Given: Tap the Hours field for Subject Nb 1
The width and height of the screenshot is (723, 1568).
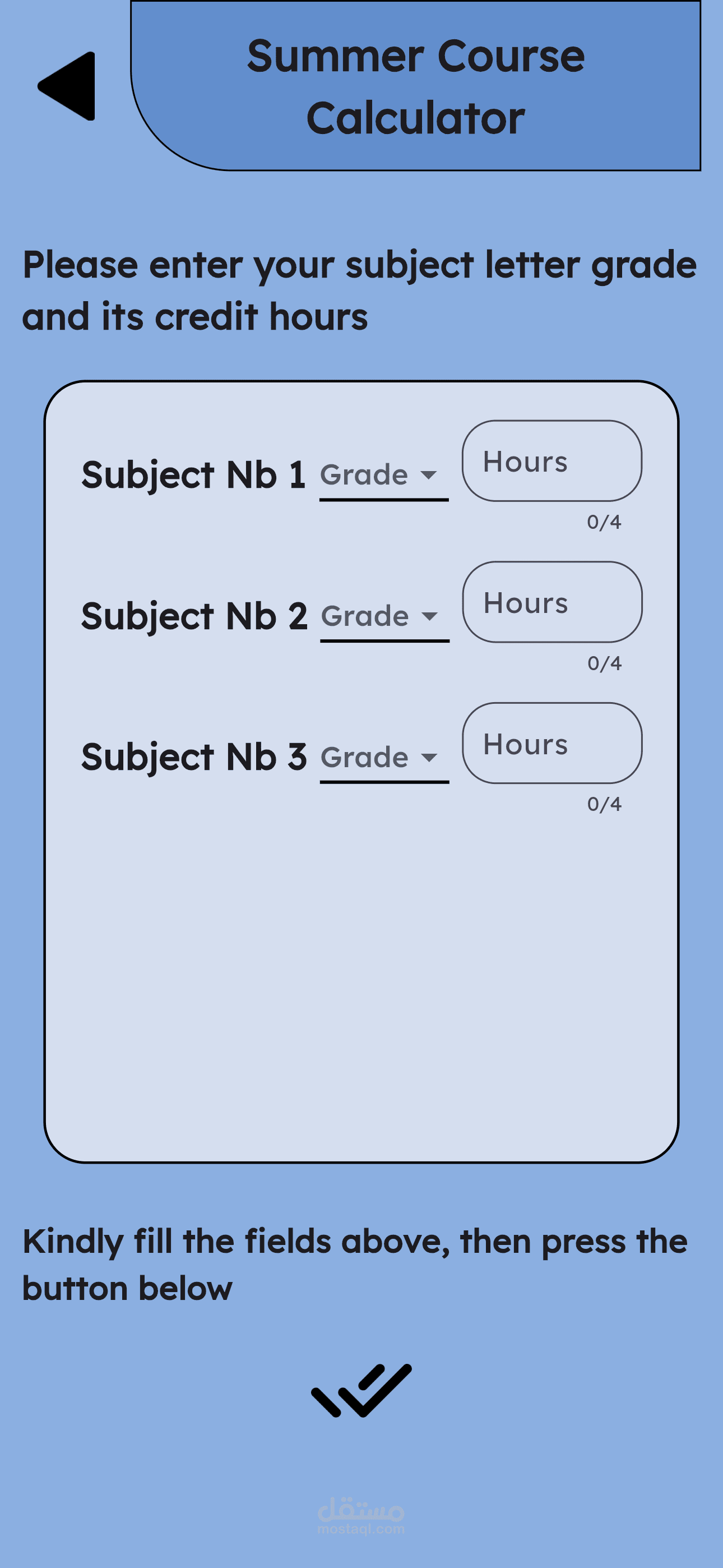Looking at the screenshot, I should [551, 462].
